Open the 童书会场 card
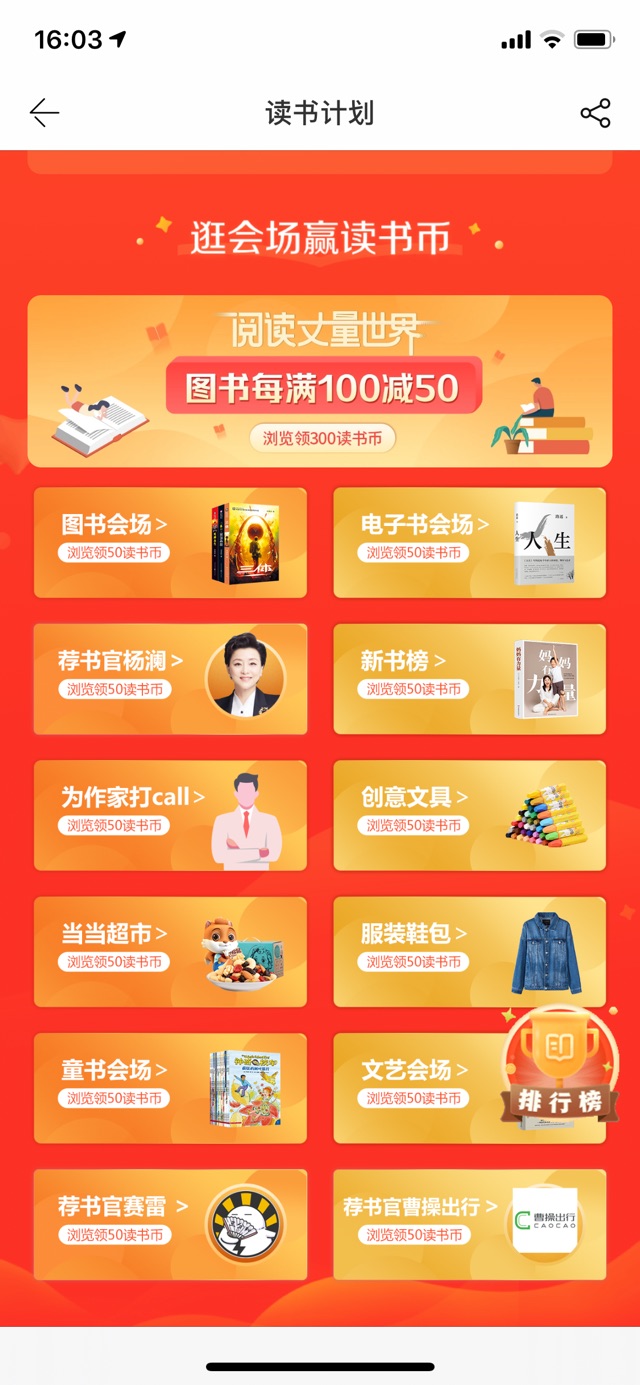640x1385 pixels. 170,1088
